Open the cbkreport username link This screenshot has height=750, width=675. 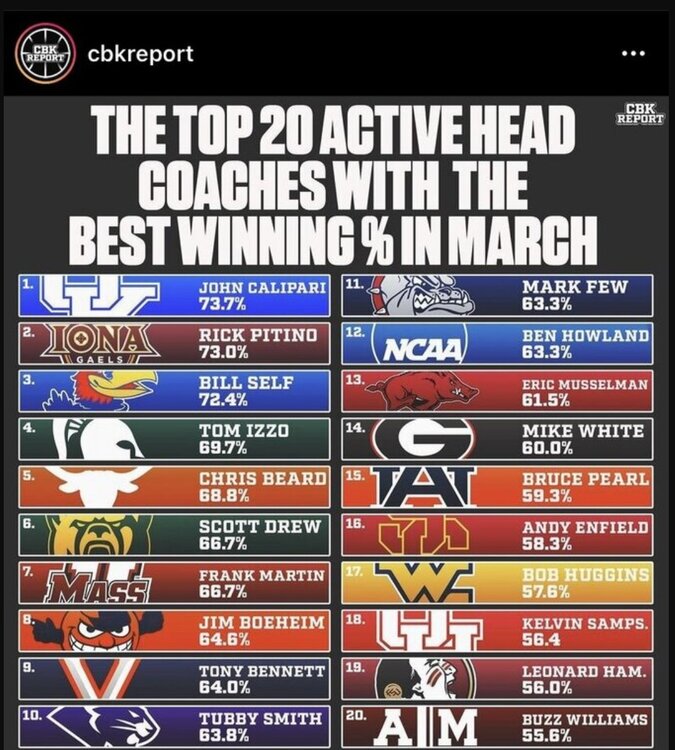[x=140, y=54]
